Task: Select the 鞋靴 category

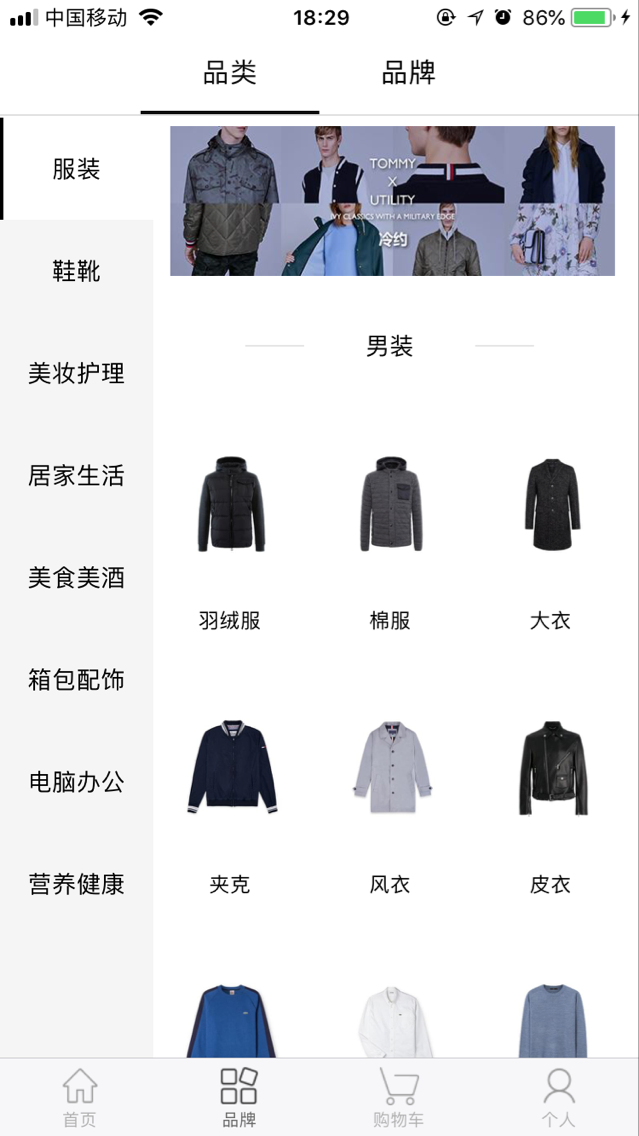Action: tap(77, 271)
